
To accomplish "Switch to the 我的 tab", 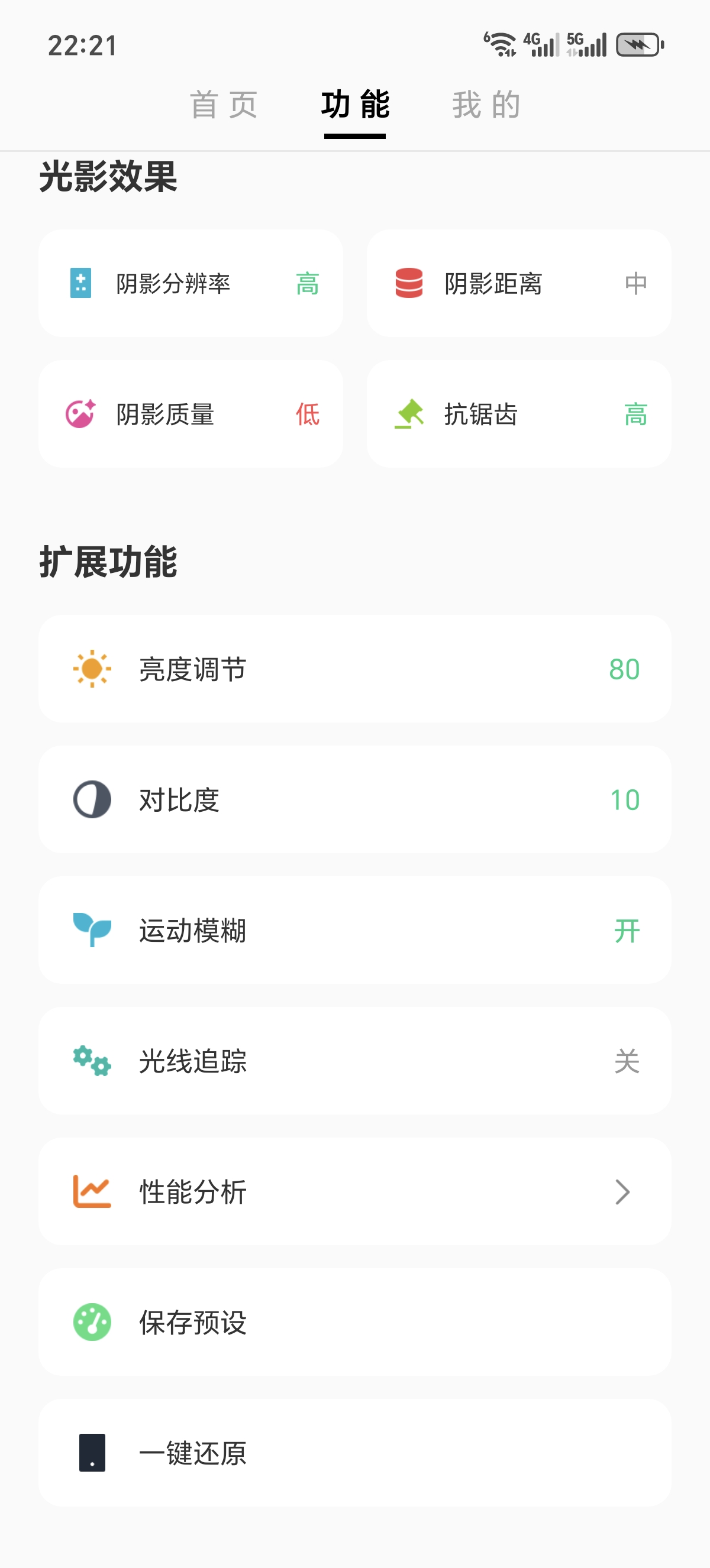I will click(486, 104).
